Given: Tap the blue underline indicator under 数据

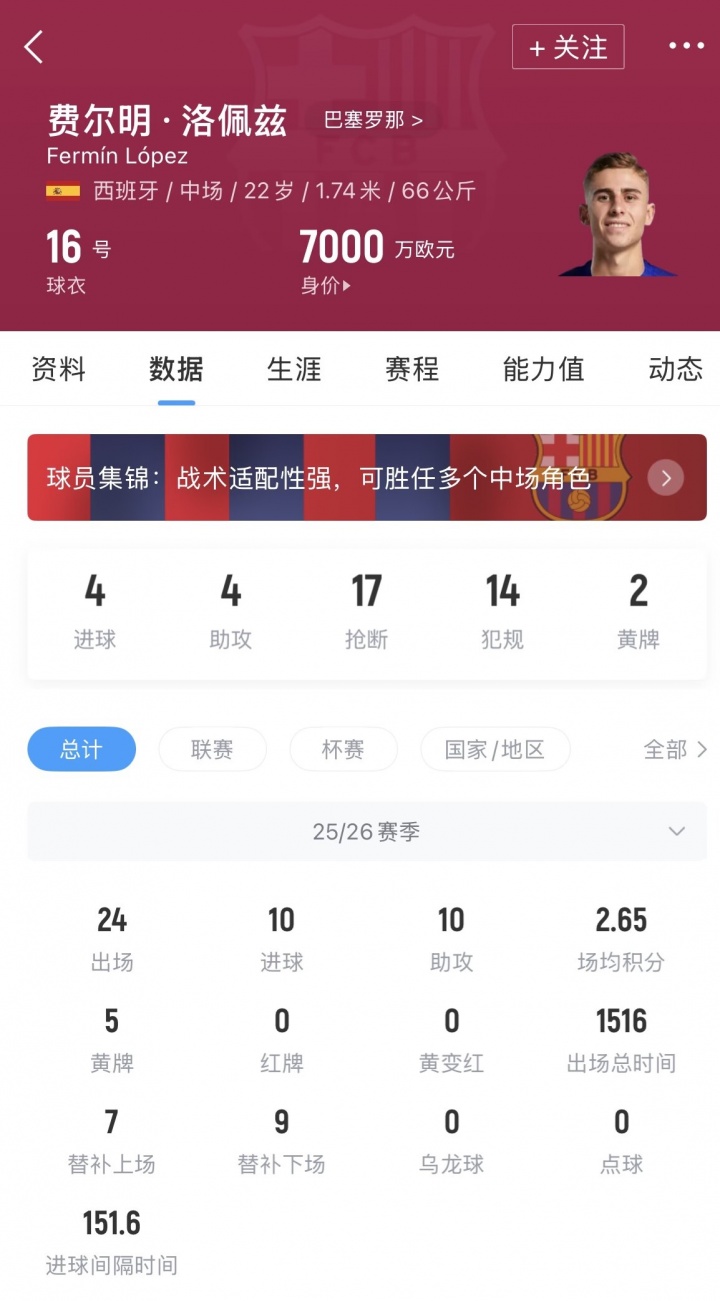Looking at the screenshot, I should [x=176, y=403].
